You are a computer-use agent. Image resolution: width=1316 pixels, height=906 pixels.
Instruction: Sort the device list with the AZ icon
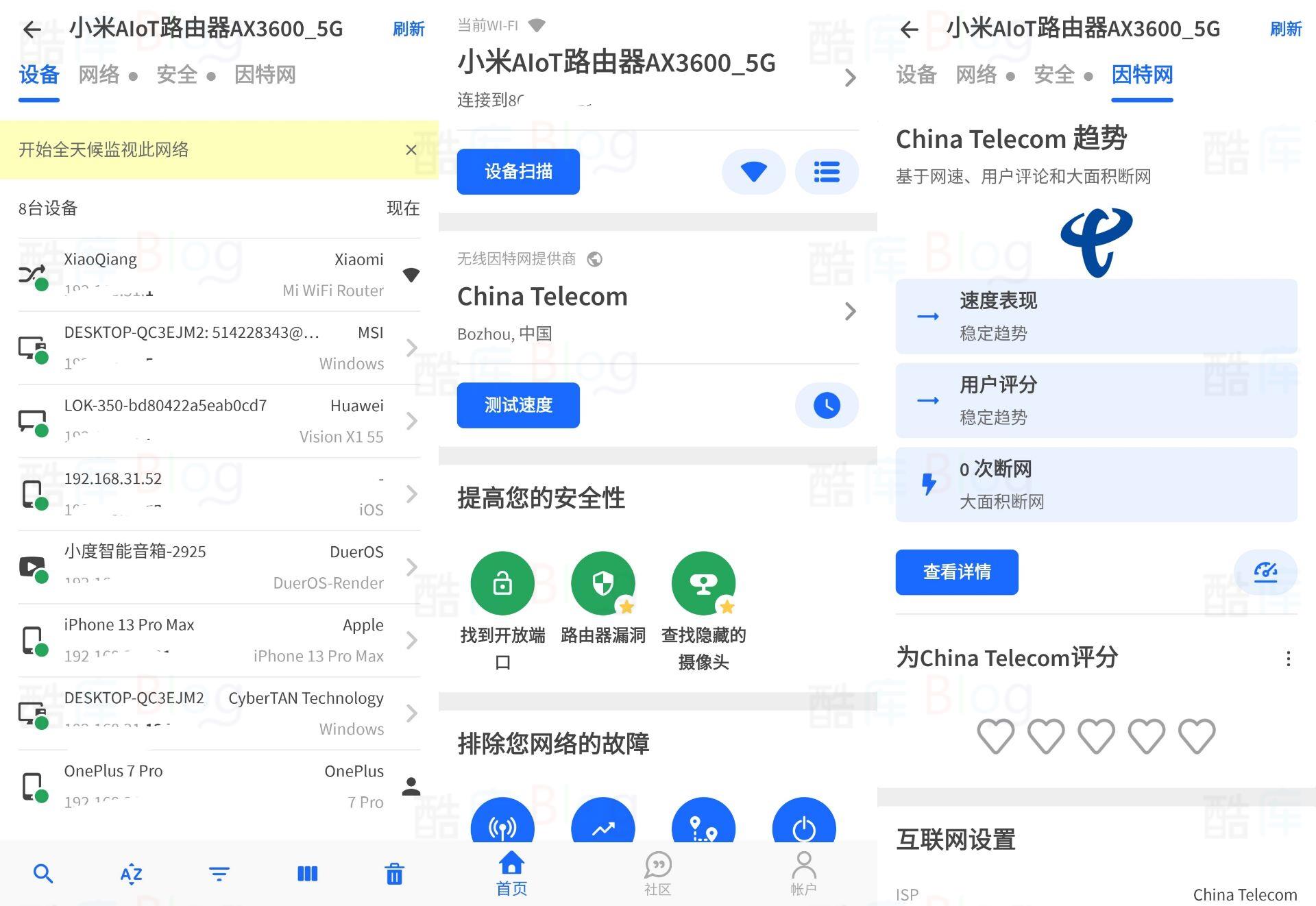131,874
